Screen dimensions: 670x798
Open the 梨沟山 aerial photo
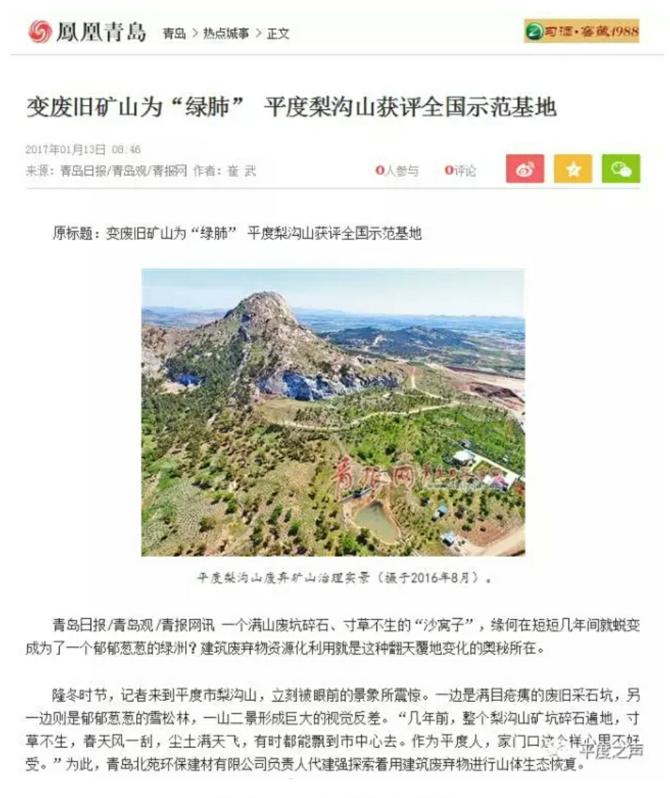(332, 412)
